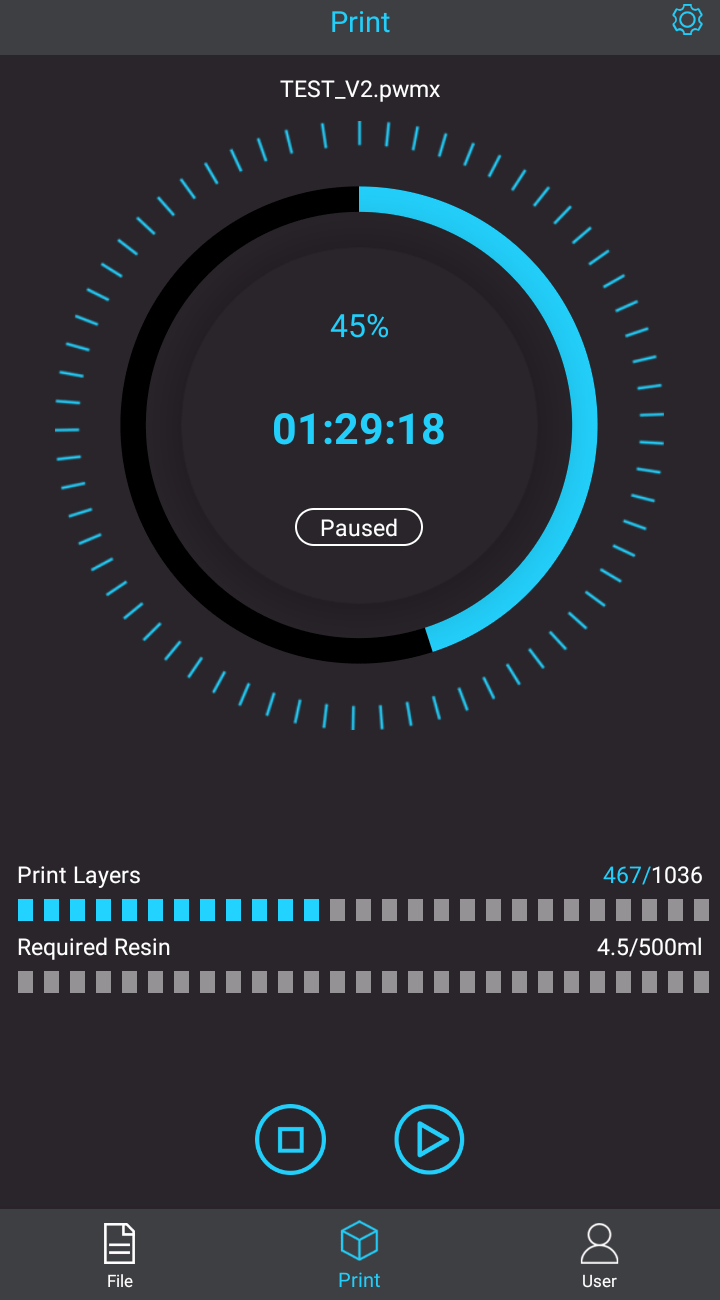Go to the User tab
This screenshot has width=720, height=1300.
[599, 1255]
